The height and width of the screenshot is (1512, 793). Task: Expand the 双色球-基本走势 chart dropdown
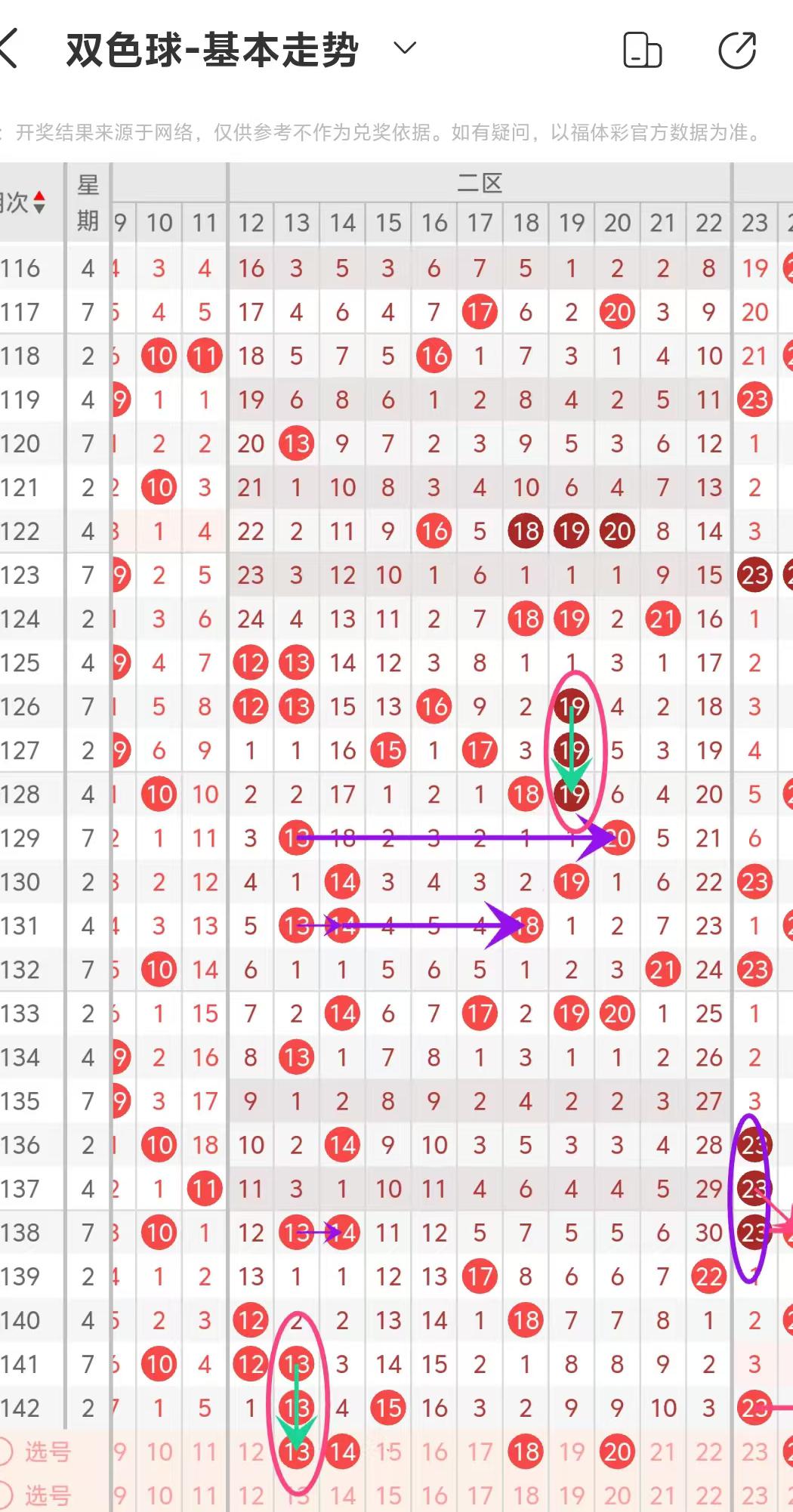[x=405, y=49]
